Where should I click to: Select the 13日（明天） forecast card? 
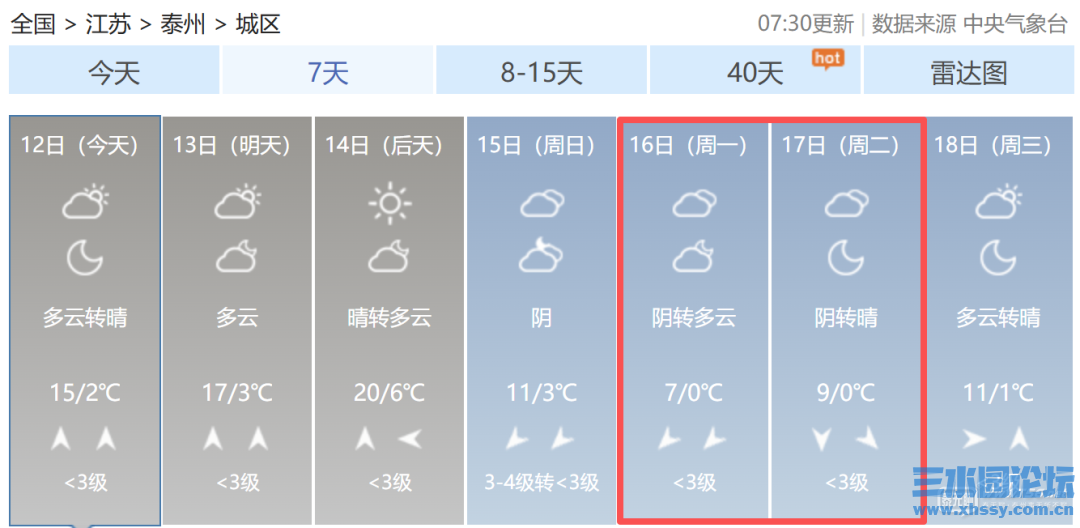tap(237, 320)
